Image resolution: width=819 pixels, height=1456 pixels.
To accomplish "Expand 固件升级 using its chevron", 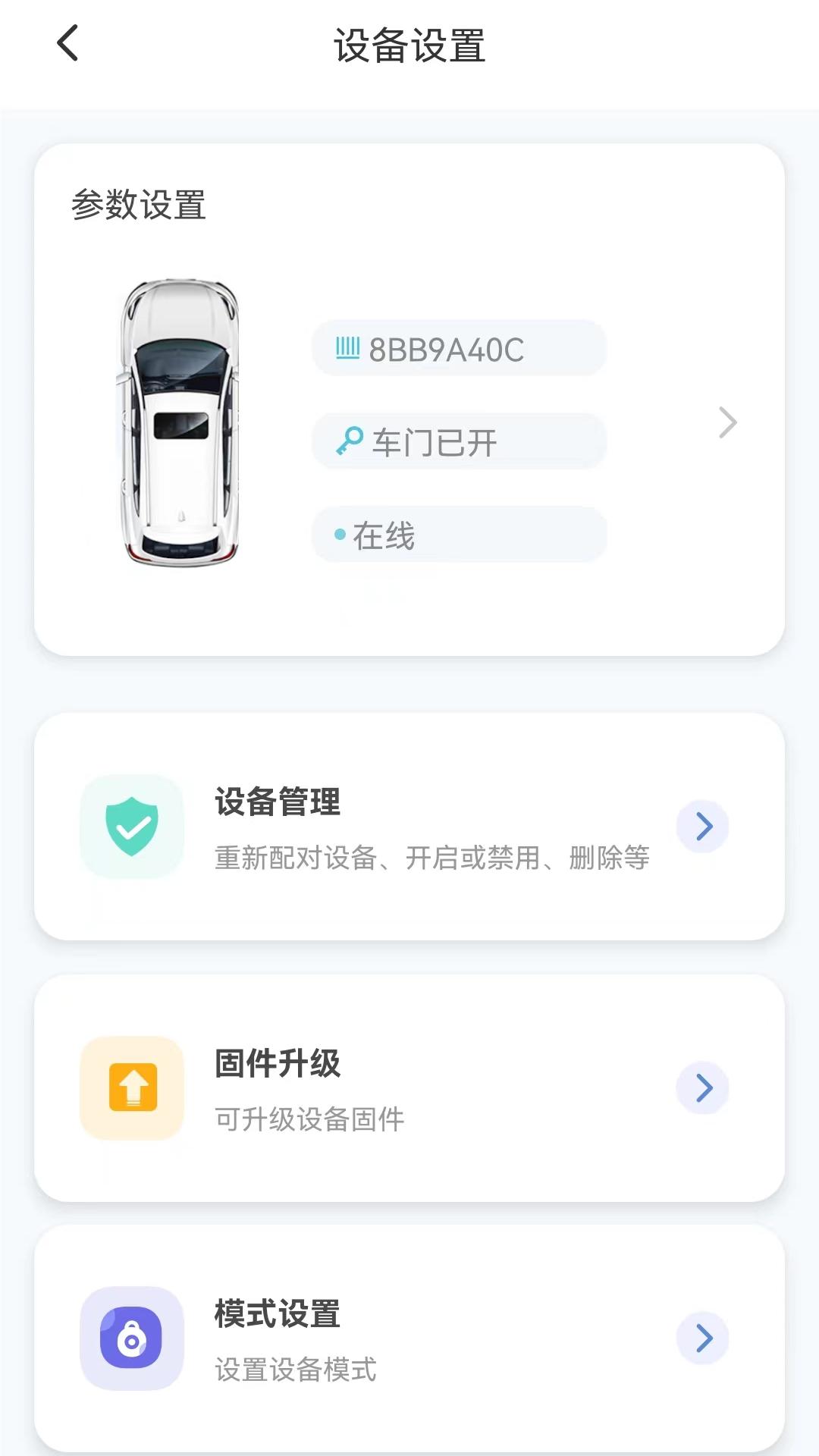I will (702, 1088).
